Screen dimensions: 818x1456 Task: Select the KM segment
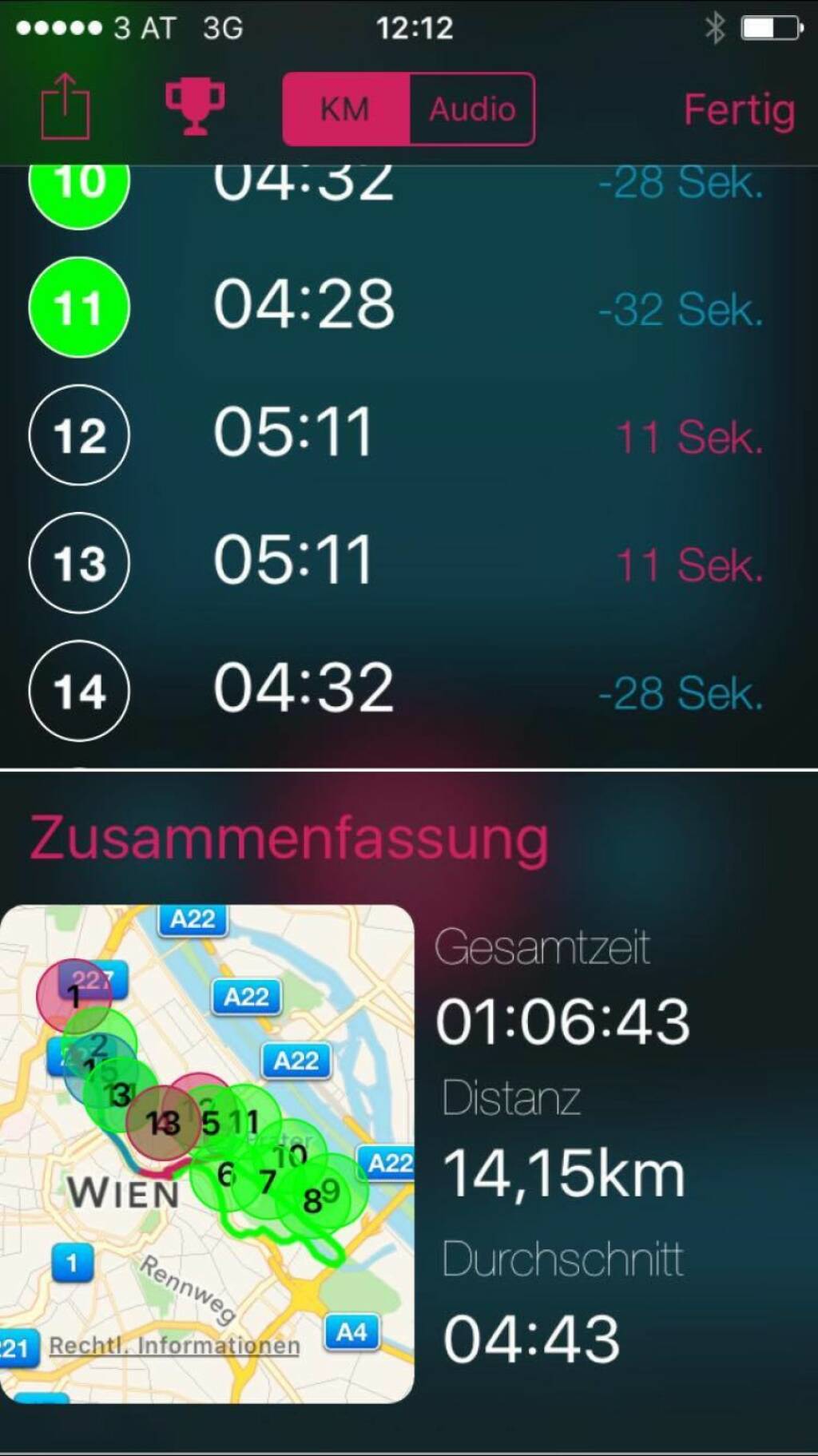point(346,109)
